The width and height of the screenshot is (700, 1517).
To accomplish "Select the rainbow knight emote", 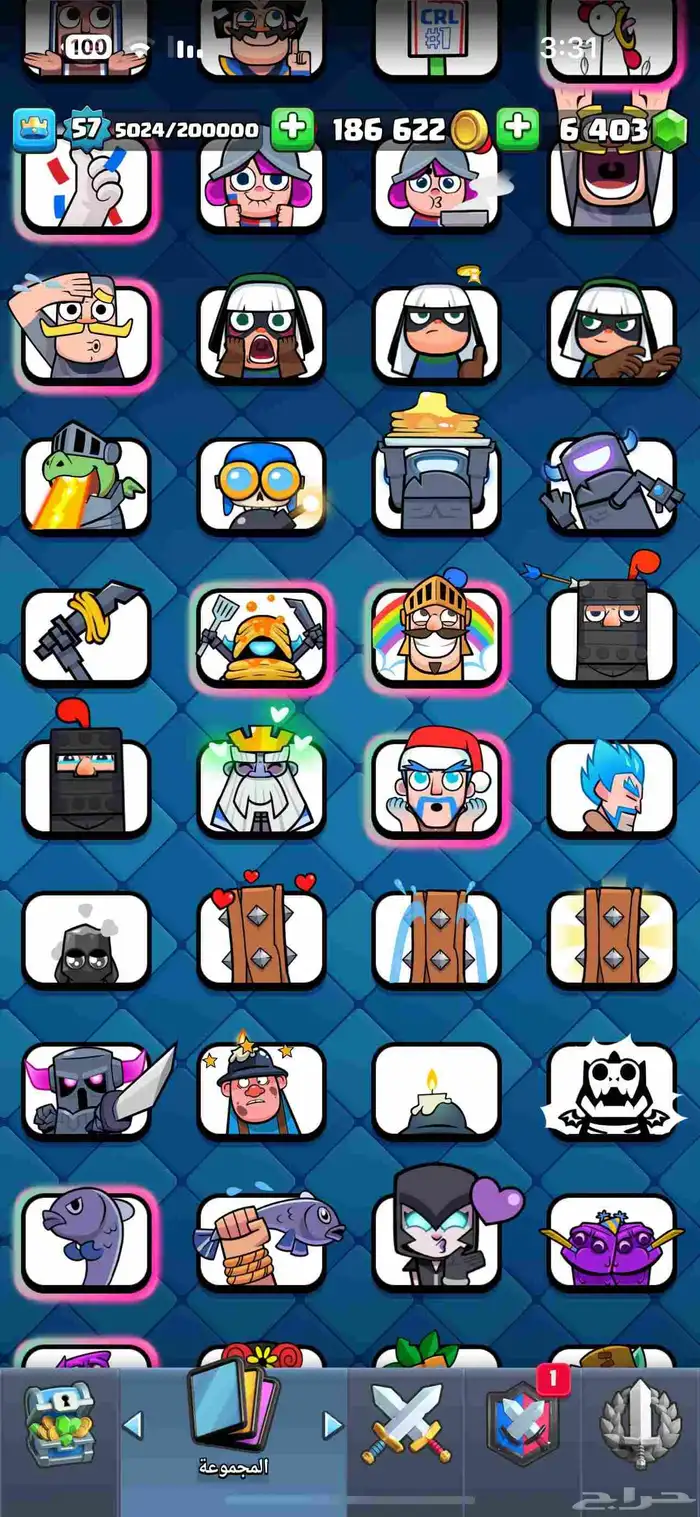I will (x=436, y=636).
